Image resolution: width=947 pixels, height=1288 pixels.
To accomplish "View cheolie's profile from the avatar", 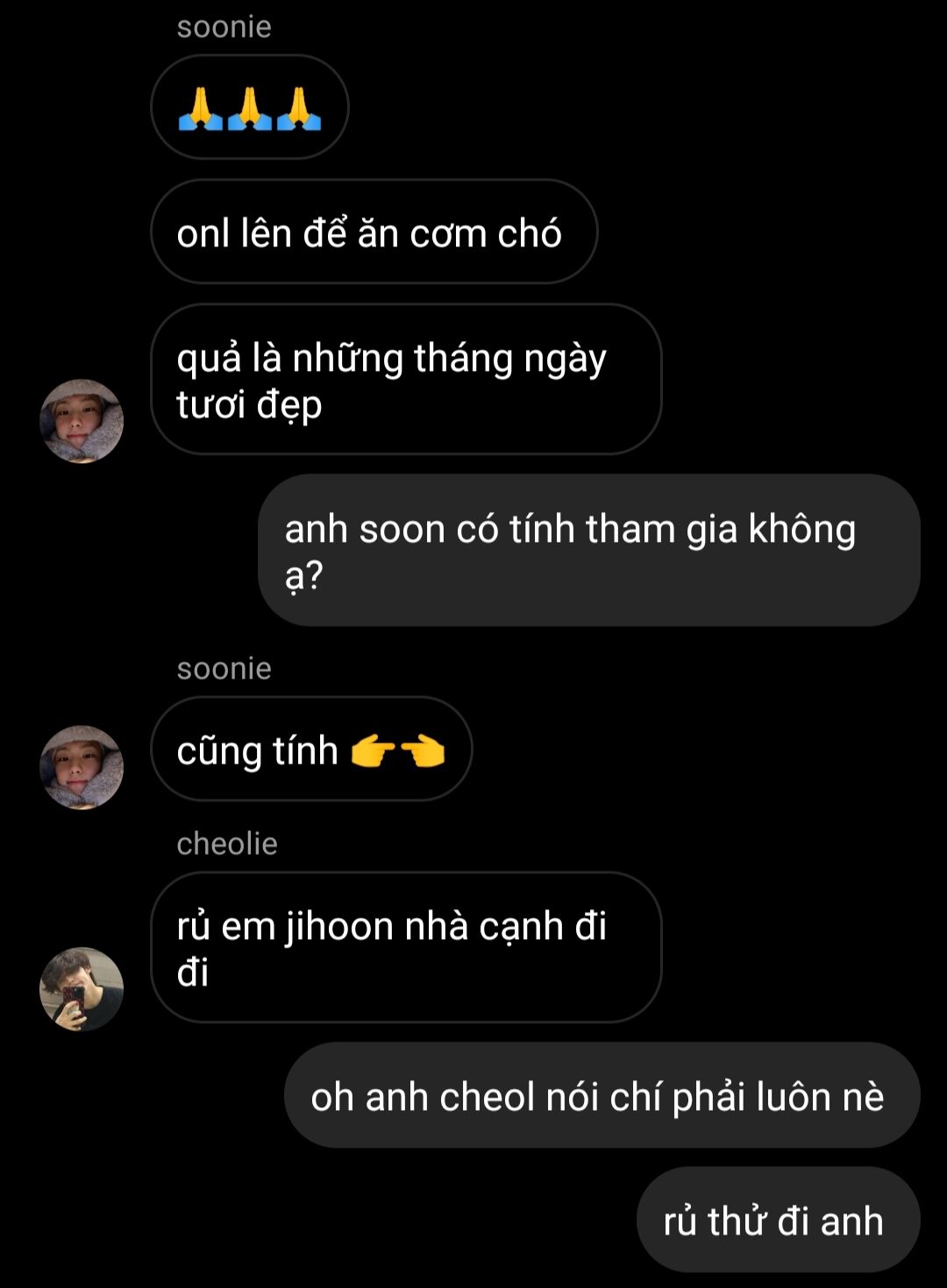I will 82,988.
